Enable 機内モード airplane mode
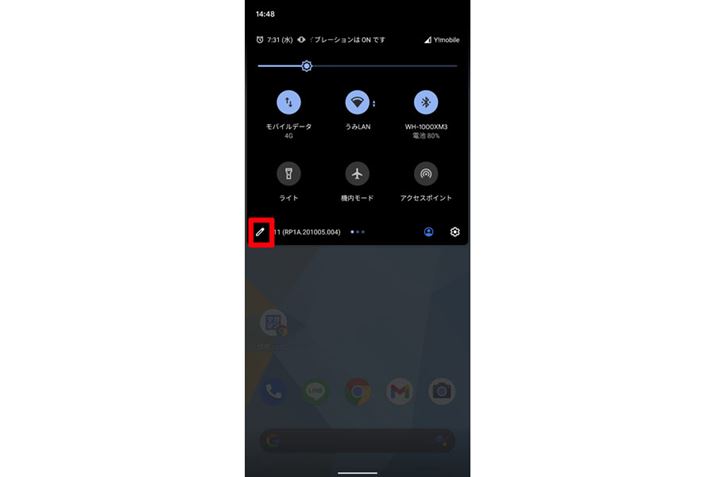The image size is (715, 477). 357,173
